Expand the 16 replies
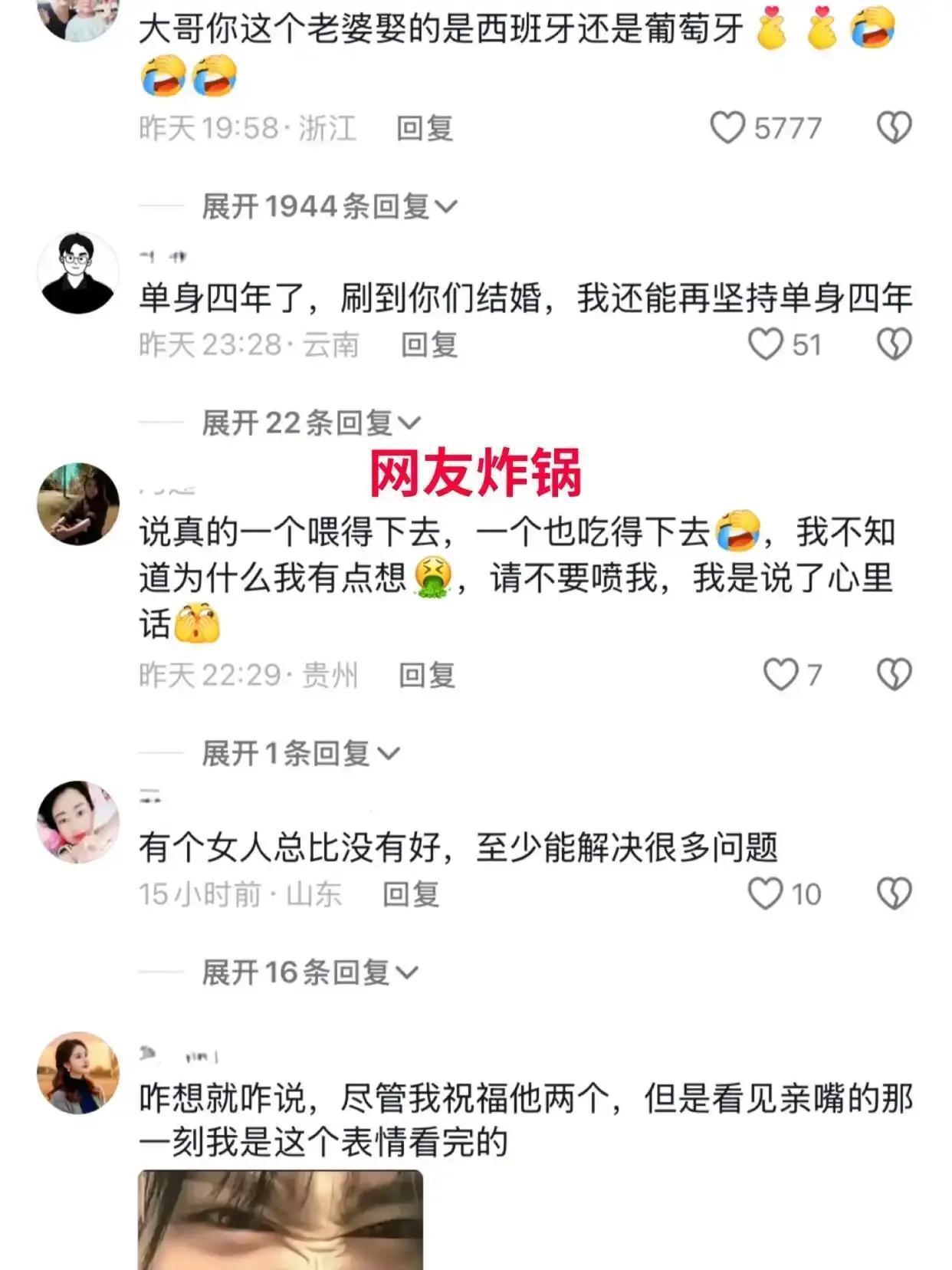The height and width of the screenshot is (1270, 952). (310, 972)
